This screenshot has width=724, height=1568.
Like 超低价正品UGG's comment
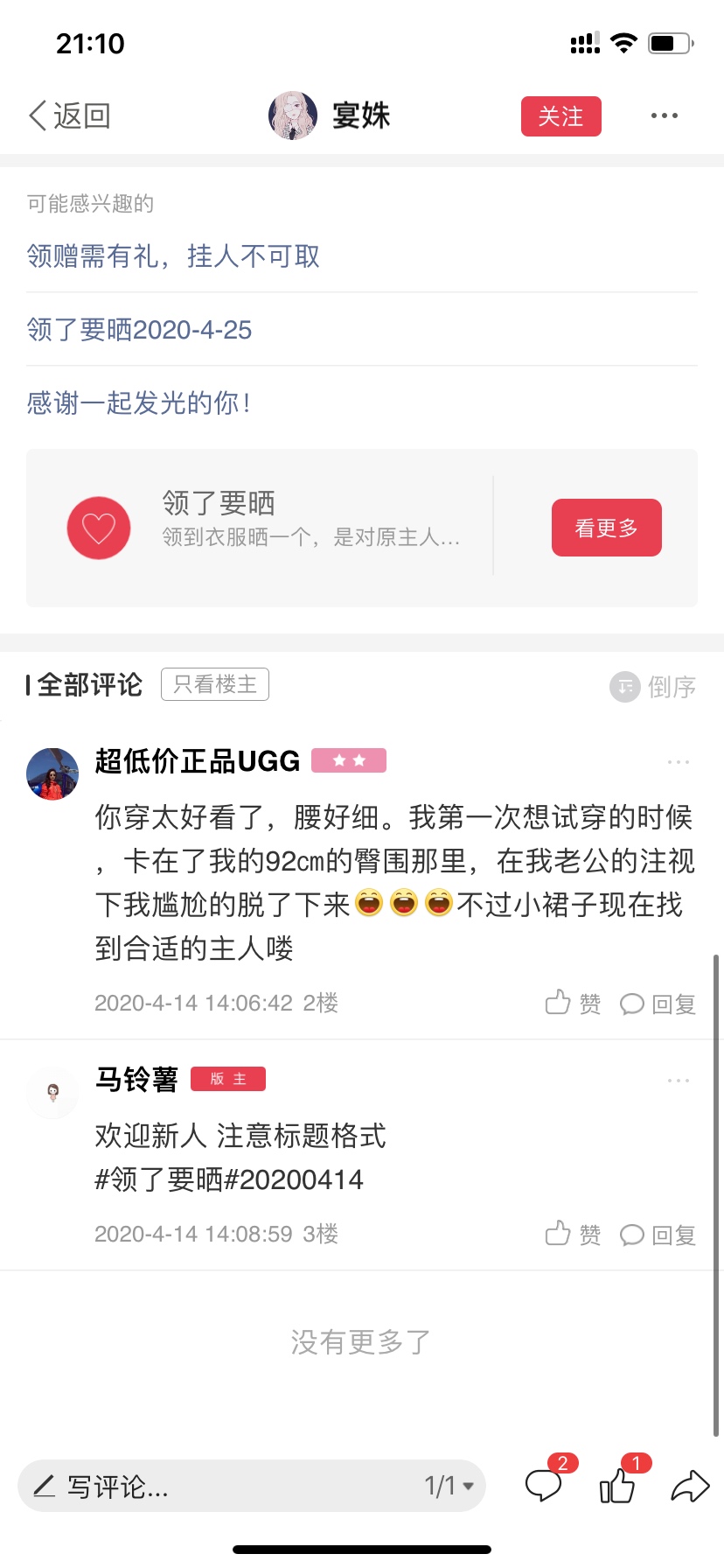coord(573,1004)
